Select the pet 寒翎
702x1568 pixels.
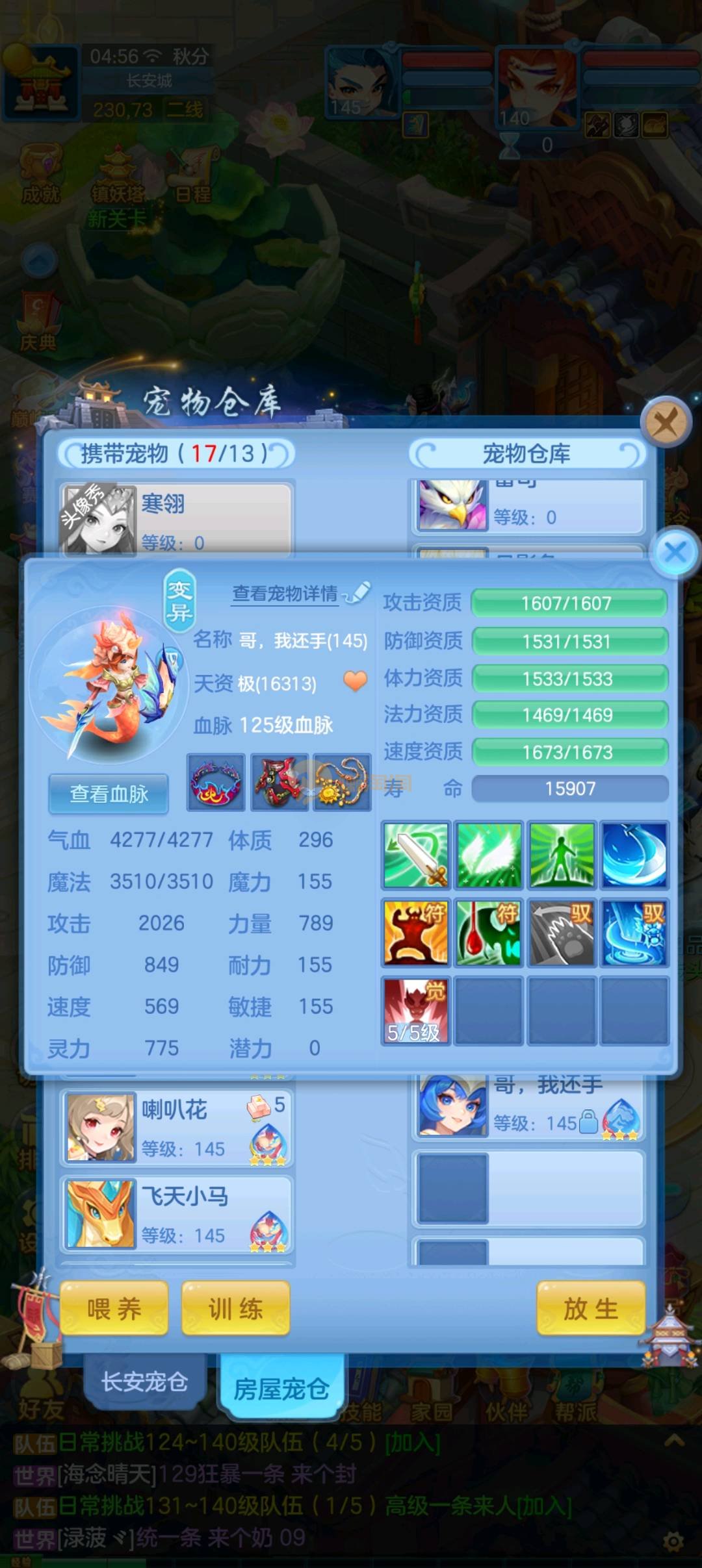pyautogui.click(x=176, y=518)
